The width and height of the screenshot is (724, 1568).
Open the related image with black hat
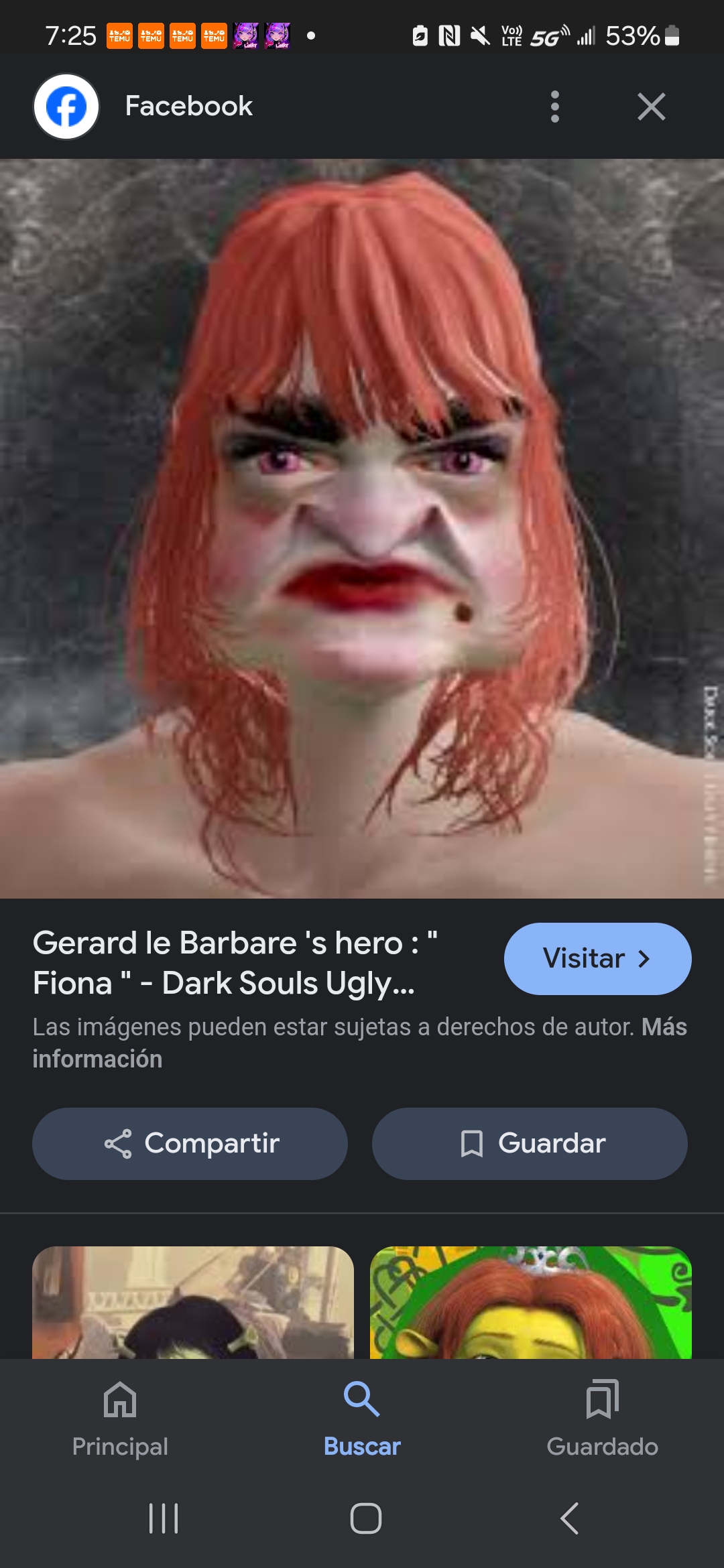[x=193, y=1302]
